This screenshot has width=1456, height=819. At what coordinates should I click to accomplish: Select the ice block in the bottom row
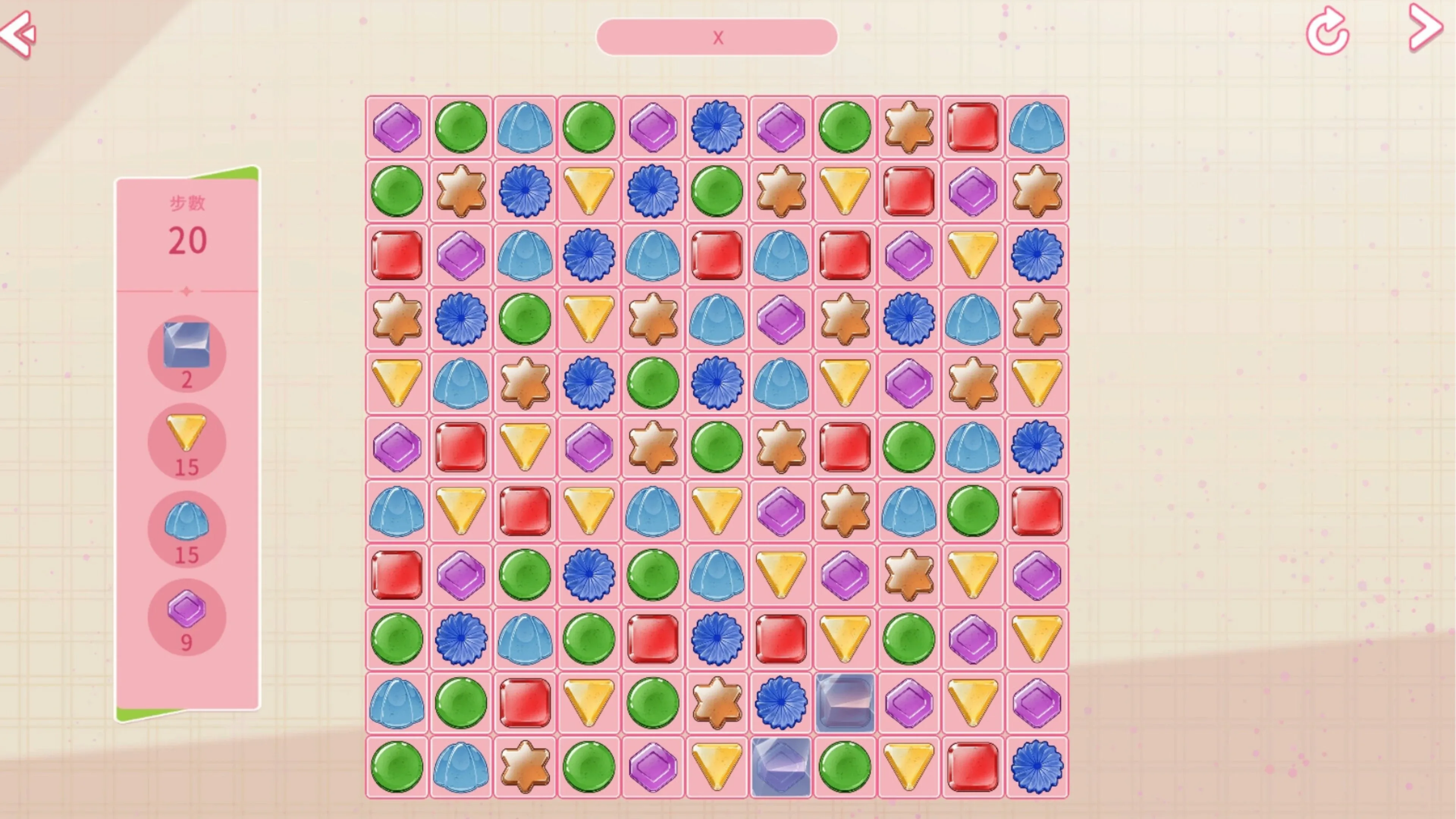pyautogui.click(x=781, y=766)
